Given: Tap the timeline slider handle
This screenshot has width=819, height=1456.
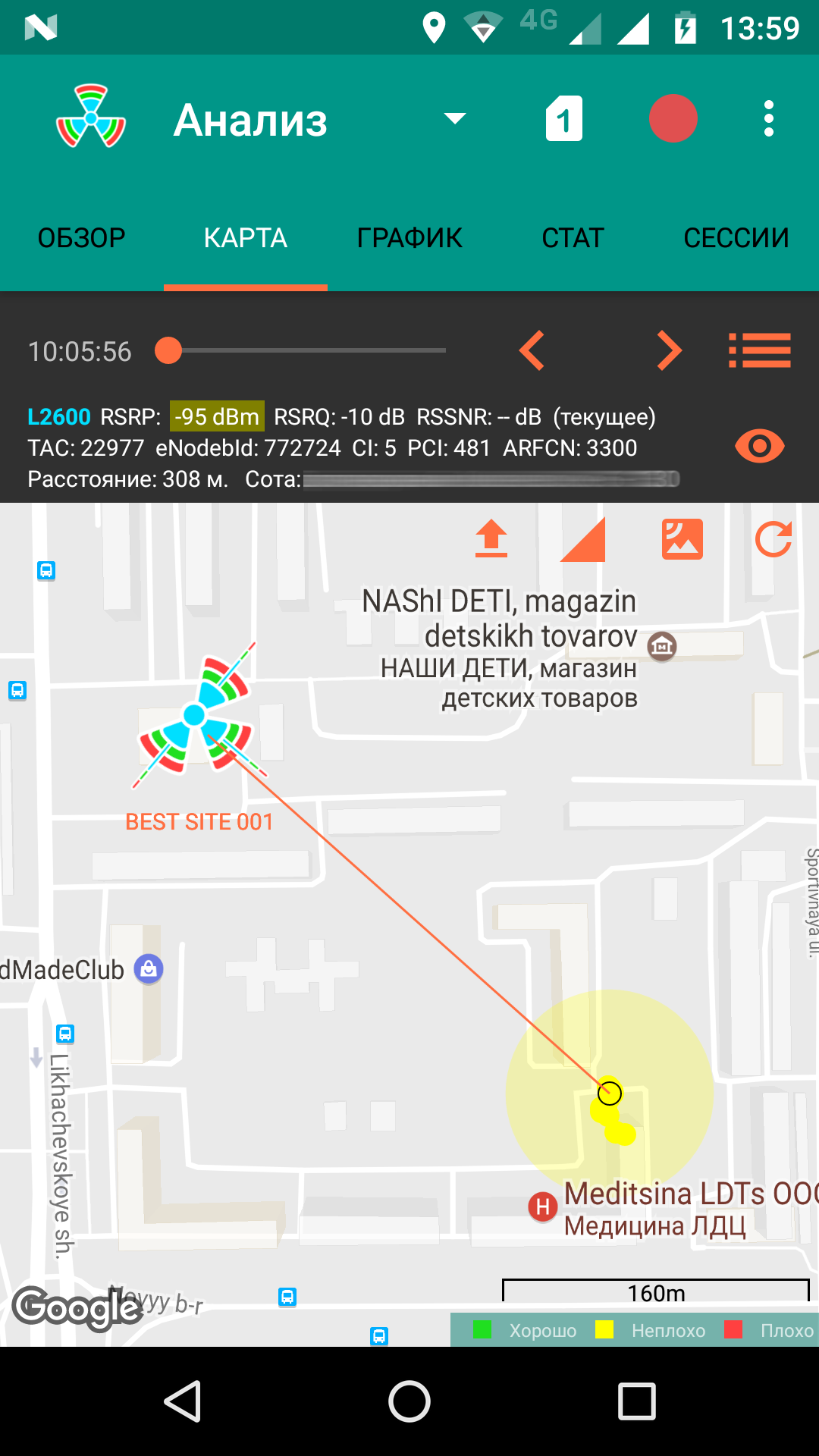Looking at the screenshot, I should [x=168, y=350].
